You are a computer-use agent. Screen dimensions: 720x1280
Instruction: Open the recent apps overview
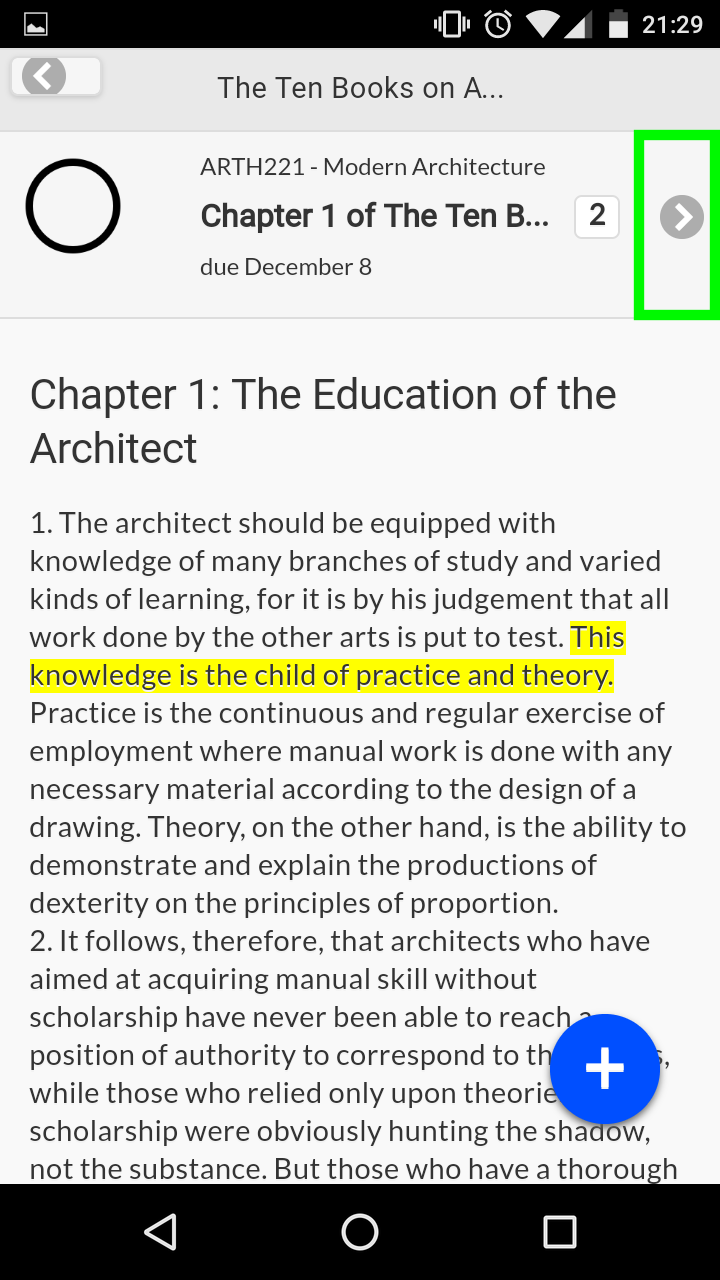click(560, 1232)
